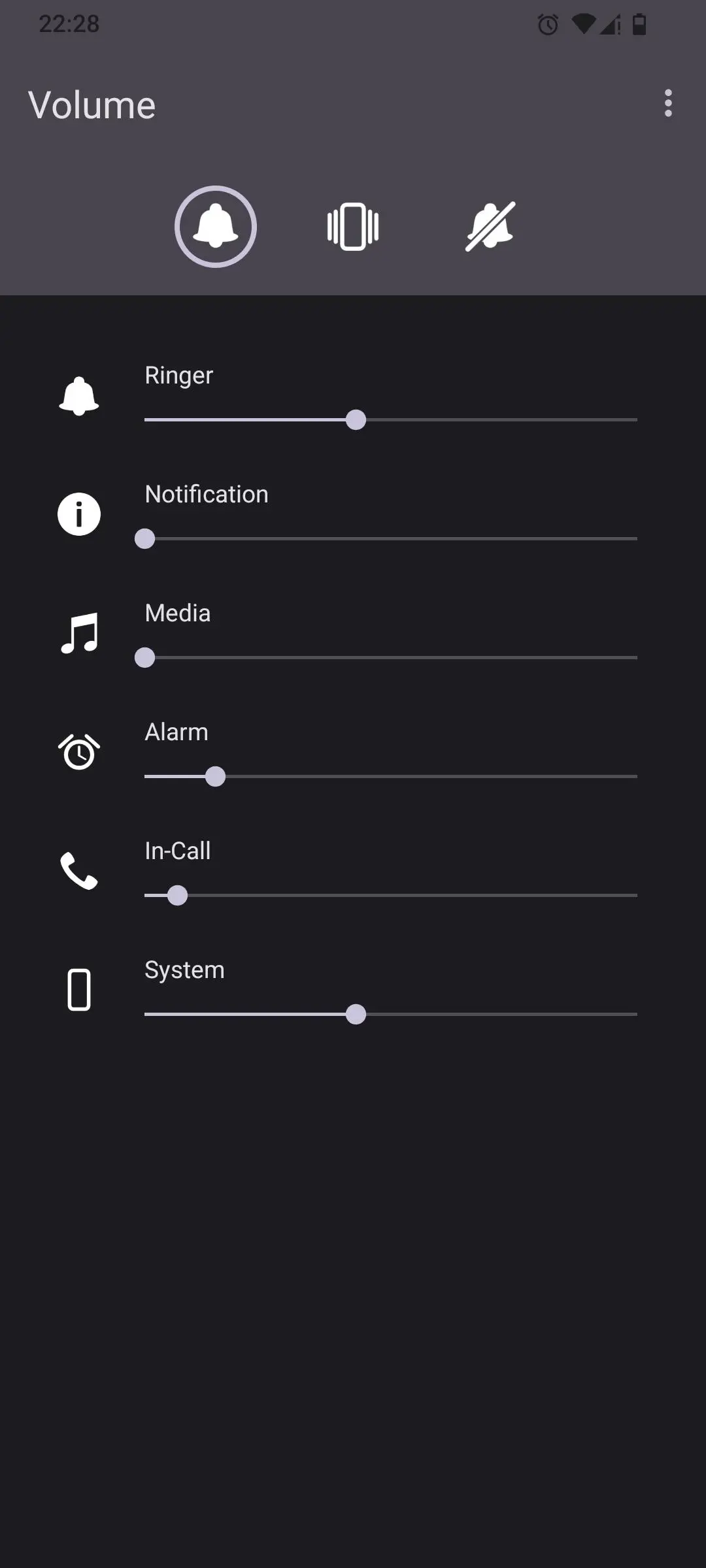Select the ring mode bell icon
Viewport: 706px width, 1568px height.
tap(216, 227)
